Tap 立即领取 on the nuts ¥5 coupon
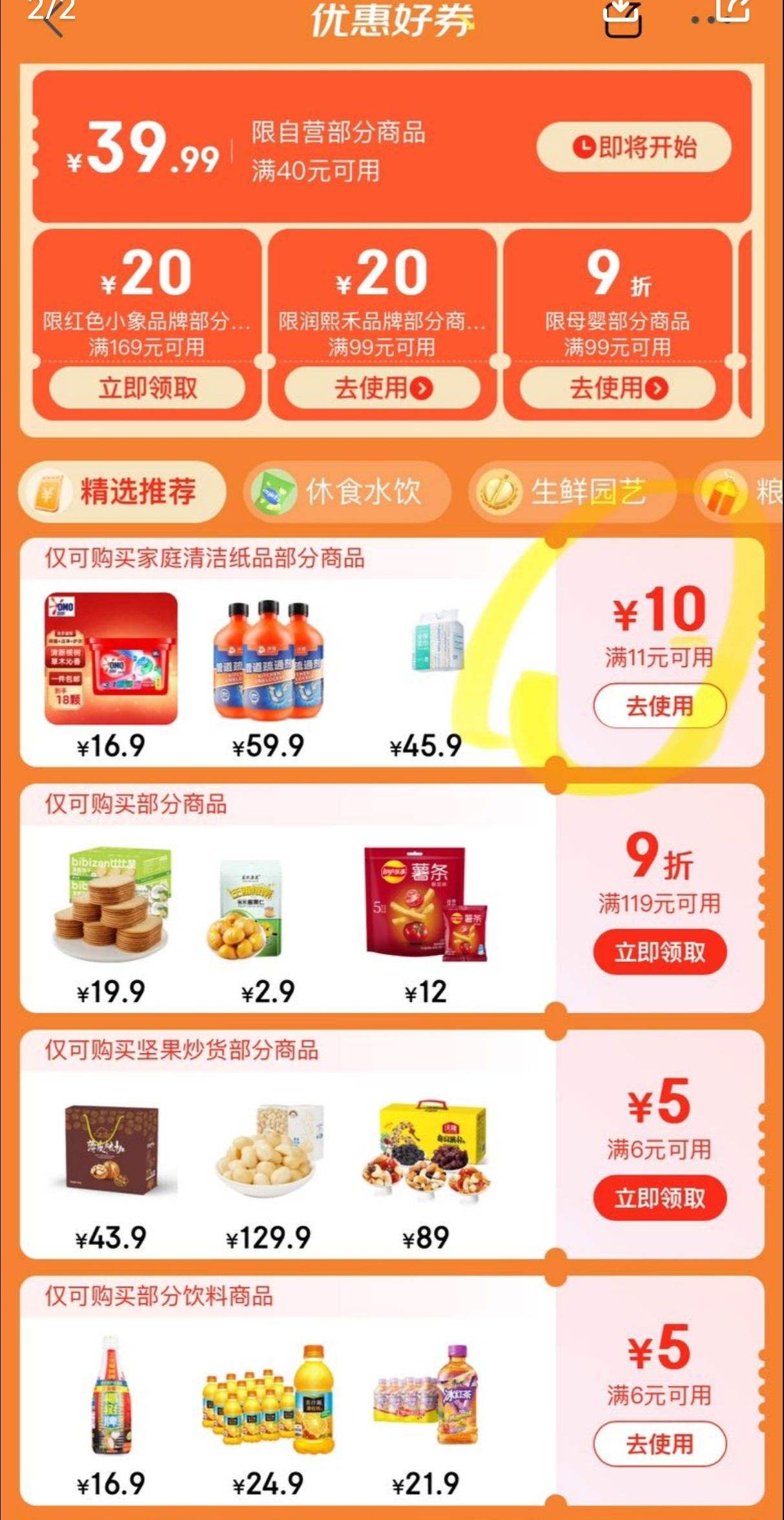 [659, 1198]
